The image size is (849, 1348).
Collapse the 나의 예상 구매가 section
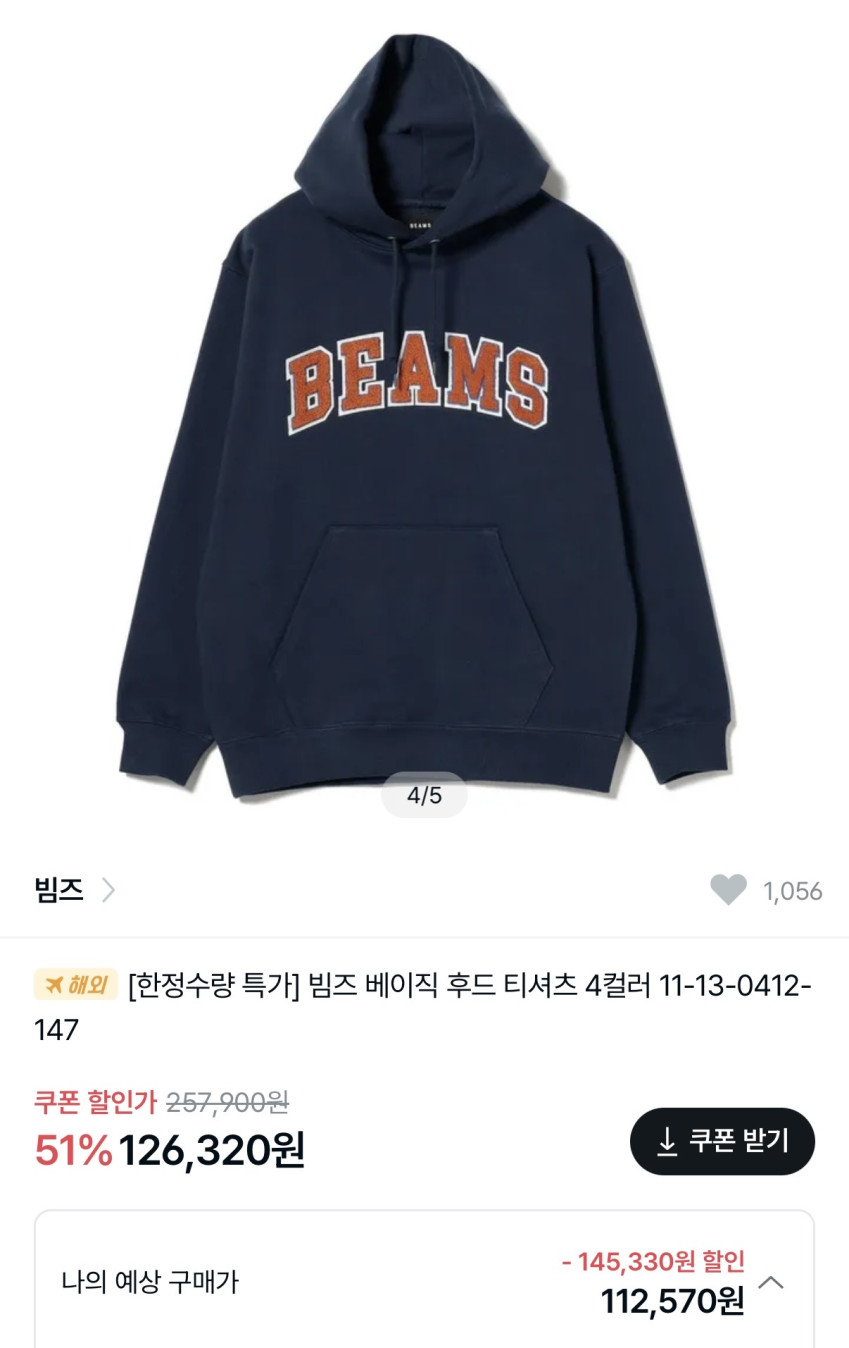pyautogui.click(x=771, y=1282)
